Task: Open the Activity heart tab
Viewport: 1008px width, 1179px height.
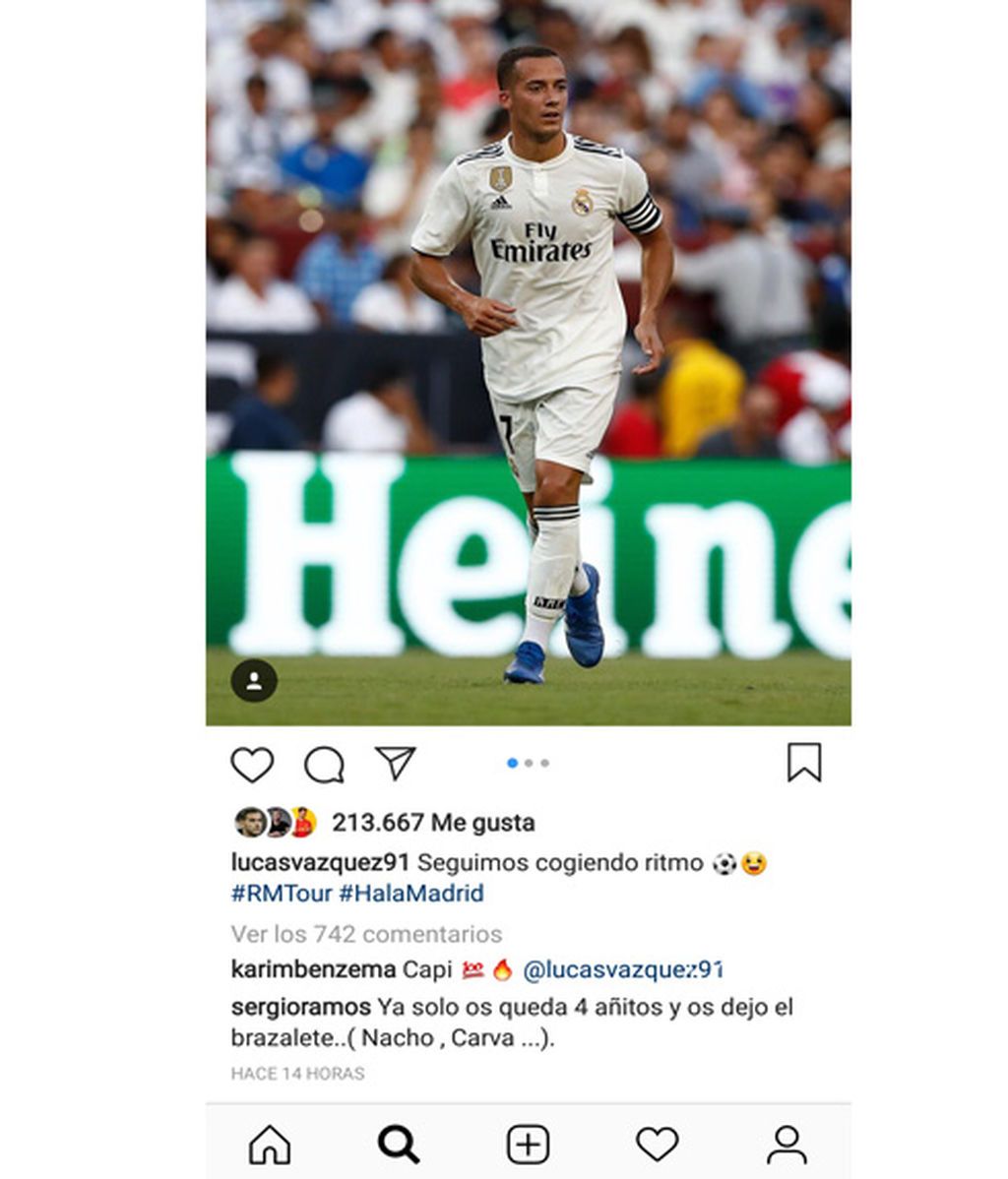Action: point(657,1145)
